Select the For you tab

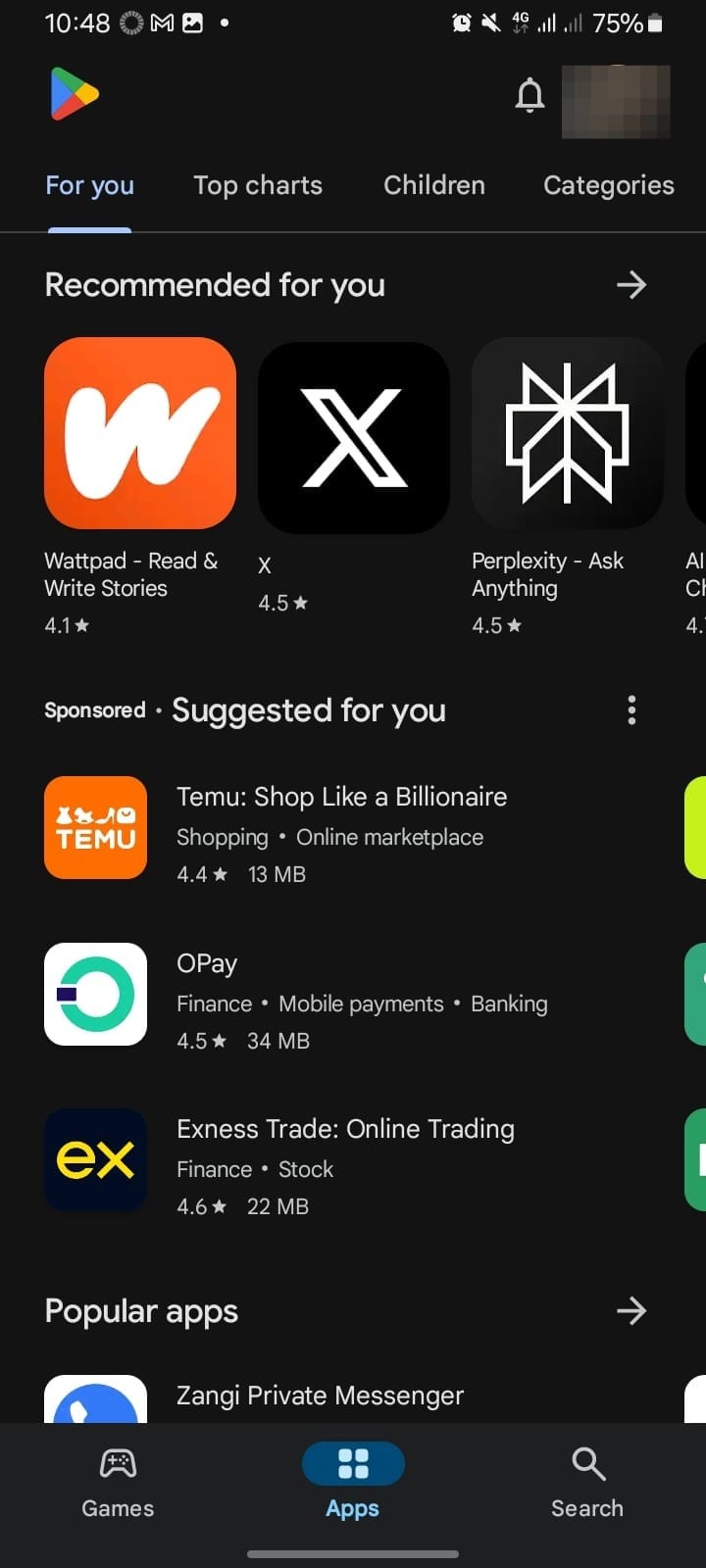coord(89,185)
